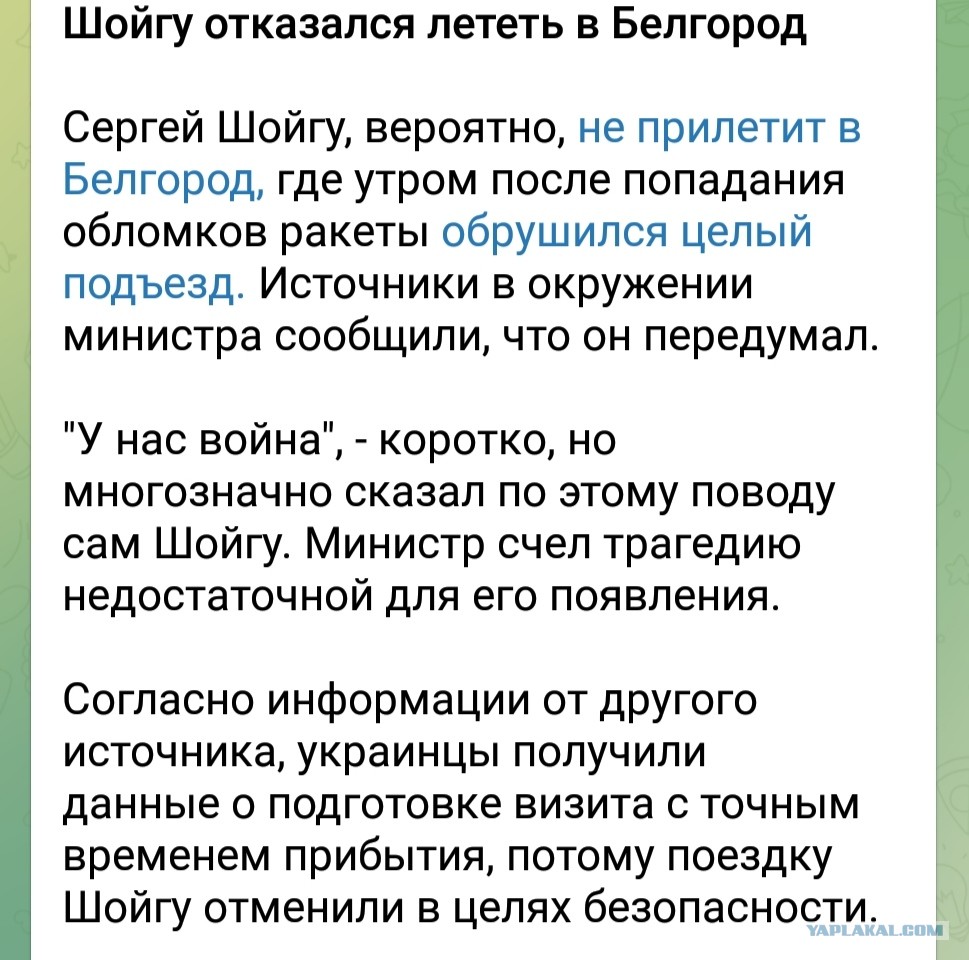Open the "не прилетит в Белгород" link
Image resolution: width=969 pixels, height=960 pixels.
coord(719,129)
